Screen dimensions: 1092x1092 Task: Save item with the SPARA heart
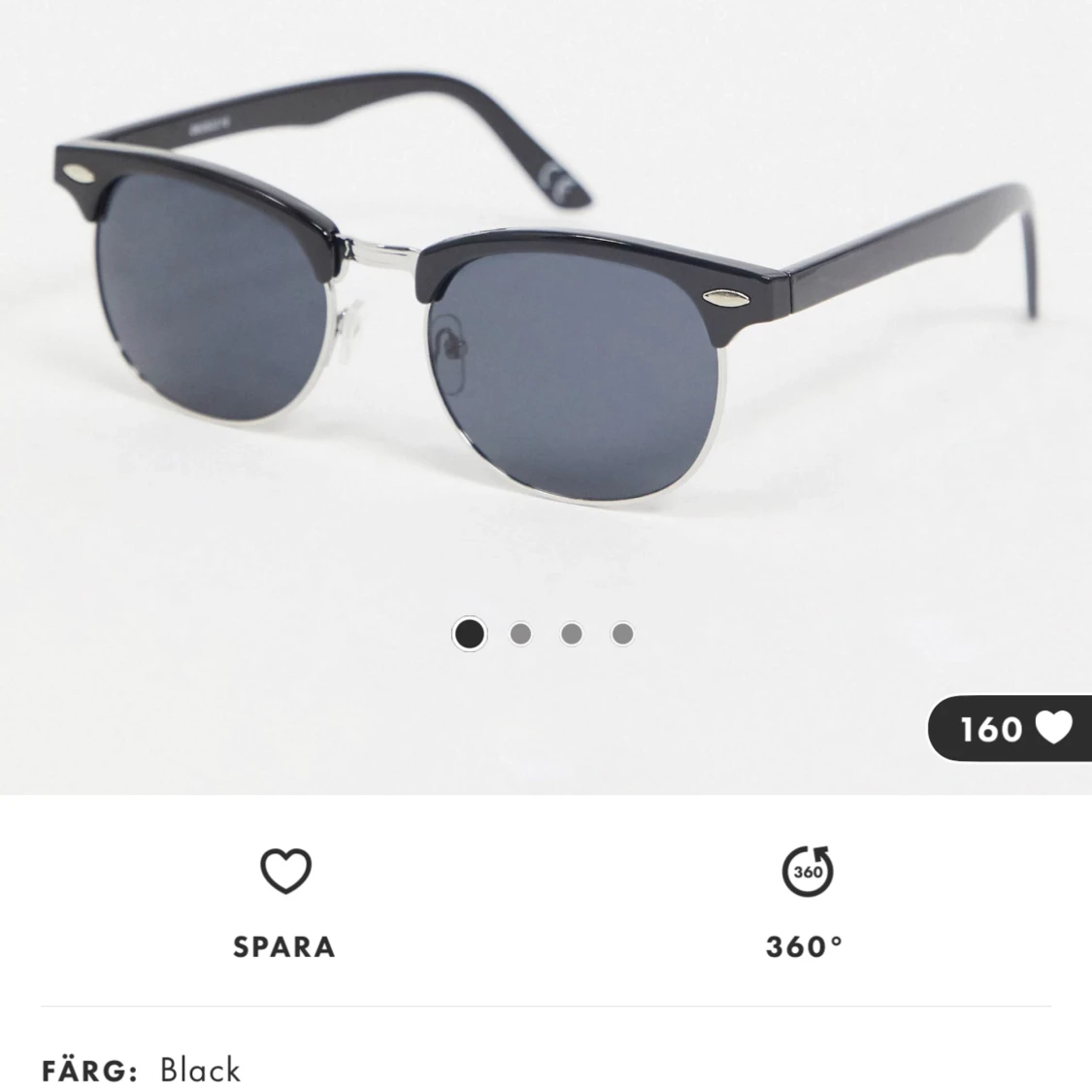tap(285, 871)
